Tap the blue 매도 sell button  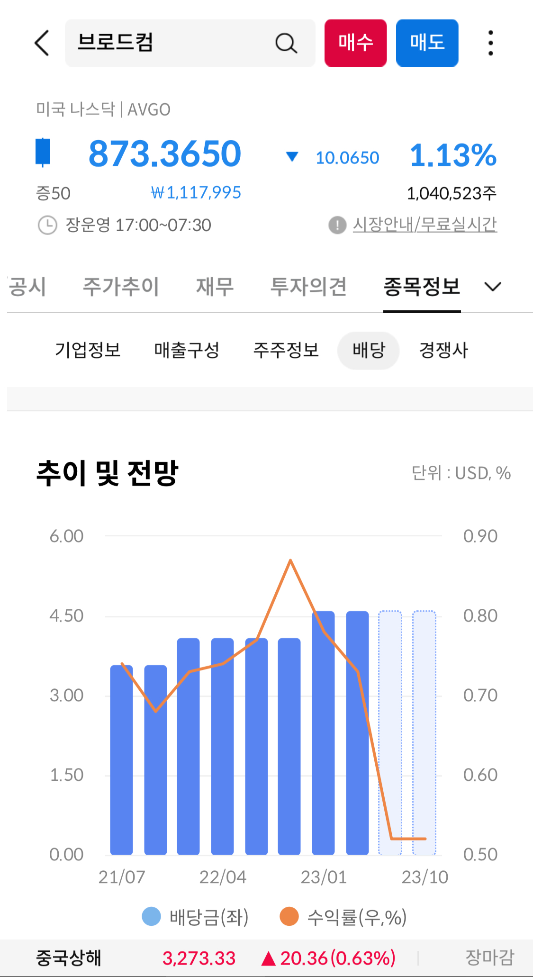(x=427, y=43)
